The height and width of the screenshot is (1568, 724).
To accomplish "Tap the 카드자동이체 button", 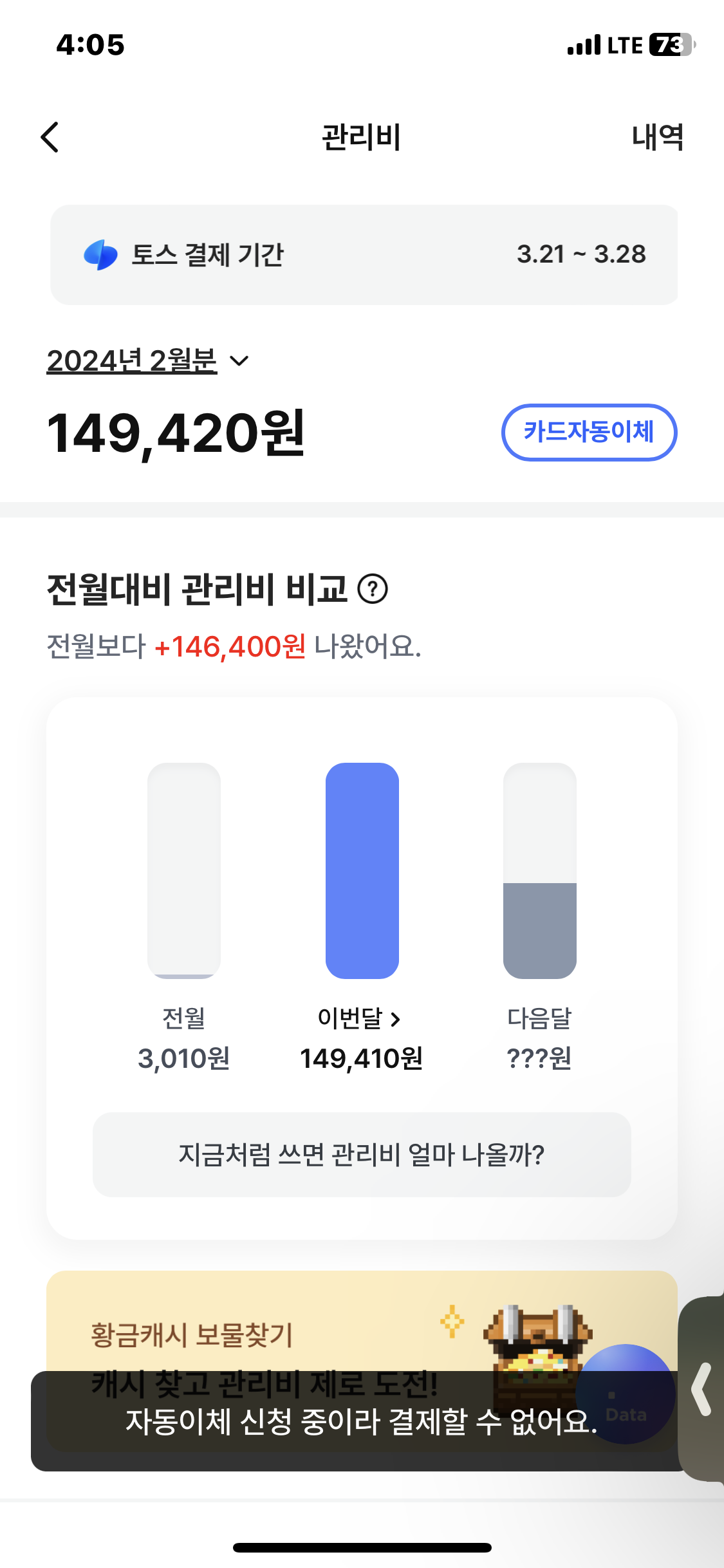I will click(589, 432).
